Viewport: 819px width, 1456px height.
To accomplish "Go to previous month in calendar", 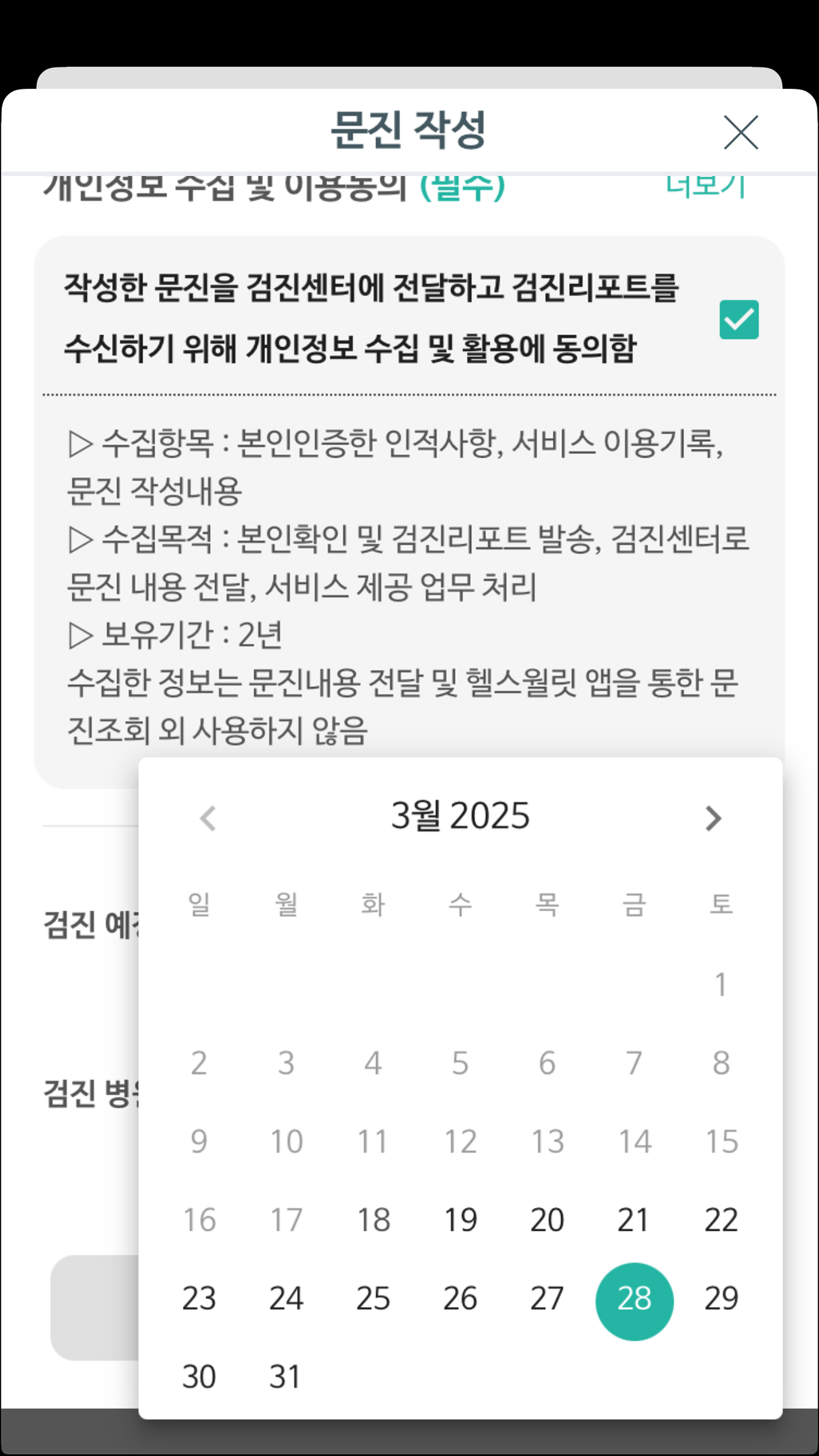I will [x=208, y=818].
